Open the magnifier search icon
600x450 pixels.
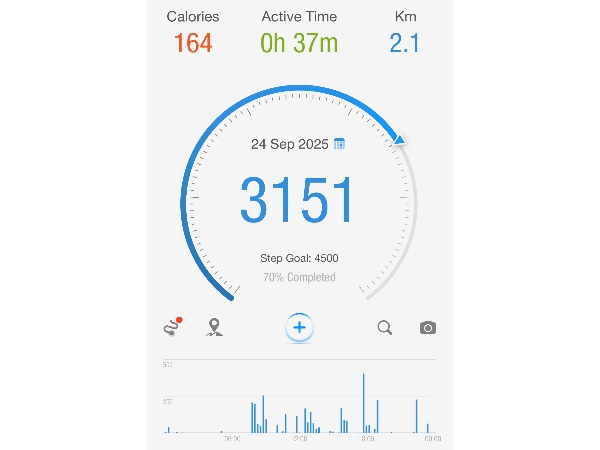coord(385,328)
